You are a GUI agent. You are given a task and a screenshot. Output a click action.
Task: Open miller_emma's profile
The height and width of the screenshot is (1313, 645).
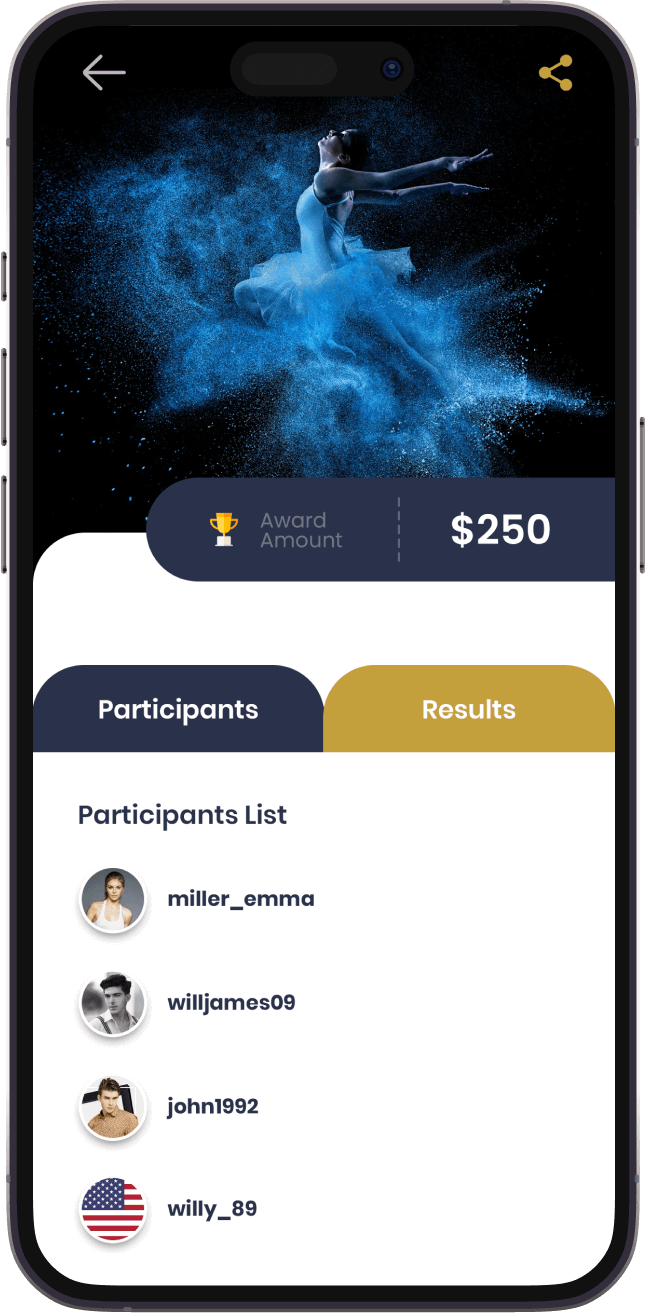click(240, 899)
